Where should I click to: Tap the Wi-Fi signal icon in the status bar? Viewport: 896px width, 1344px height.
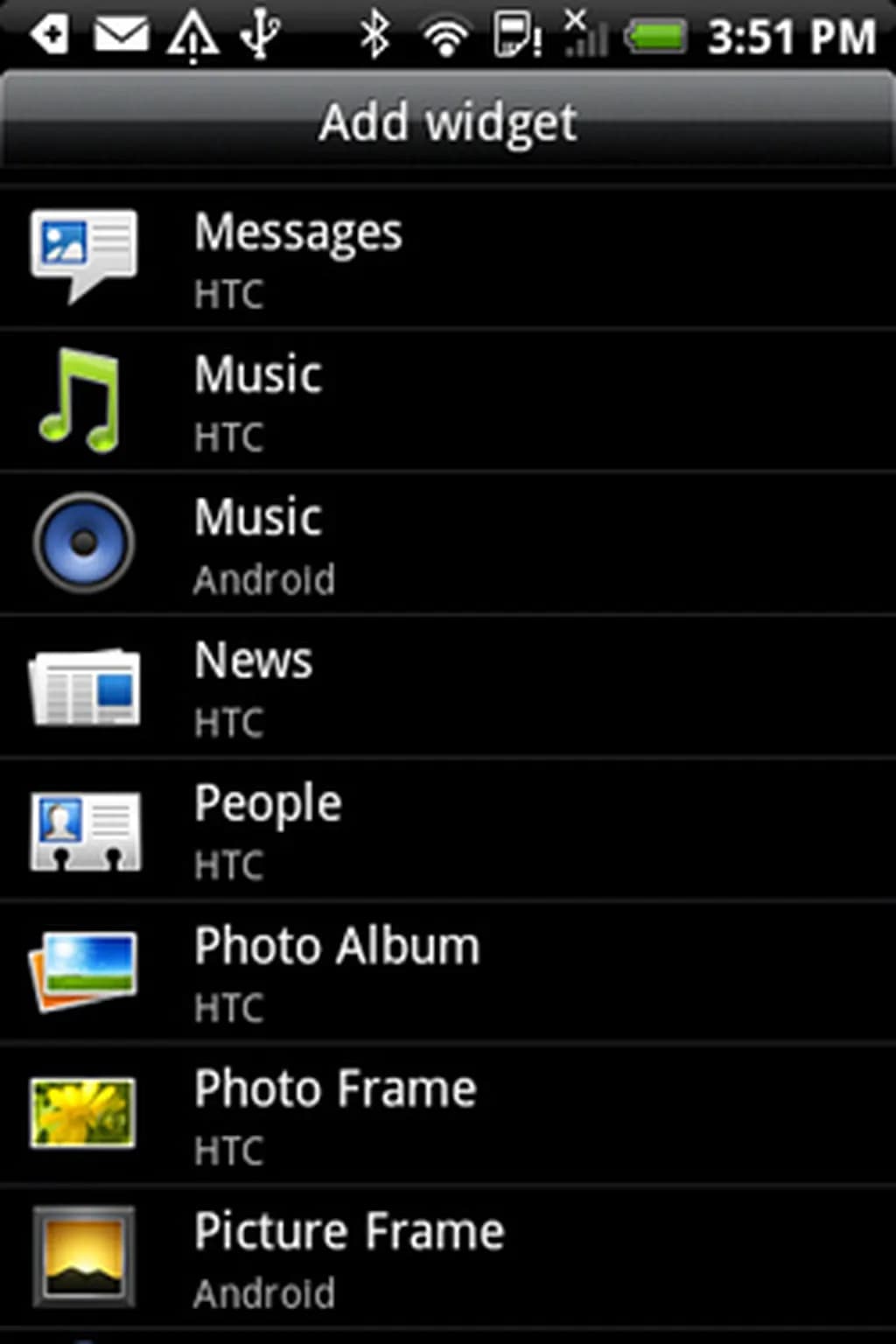[443, 33]
